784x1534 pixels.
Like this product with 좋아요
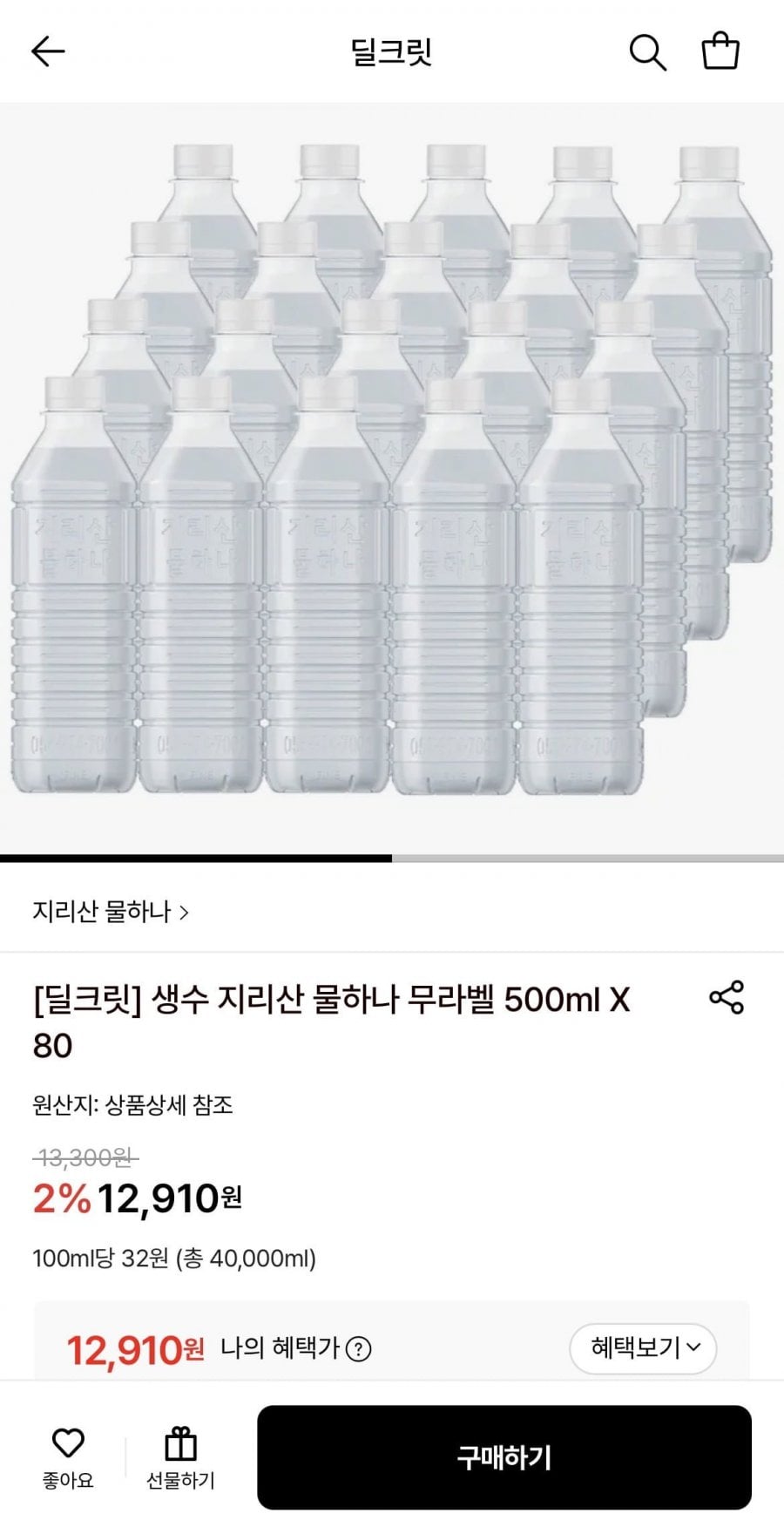(68, 1457)
